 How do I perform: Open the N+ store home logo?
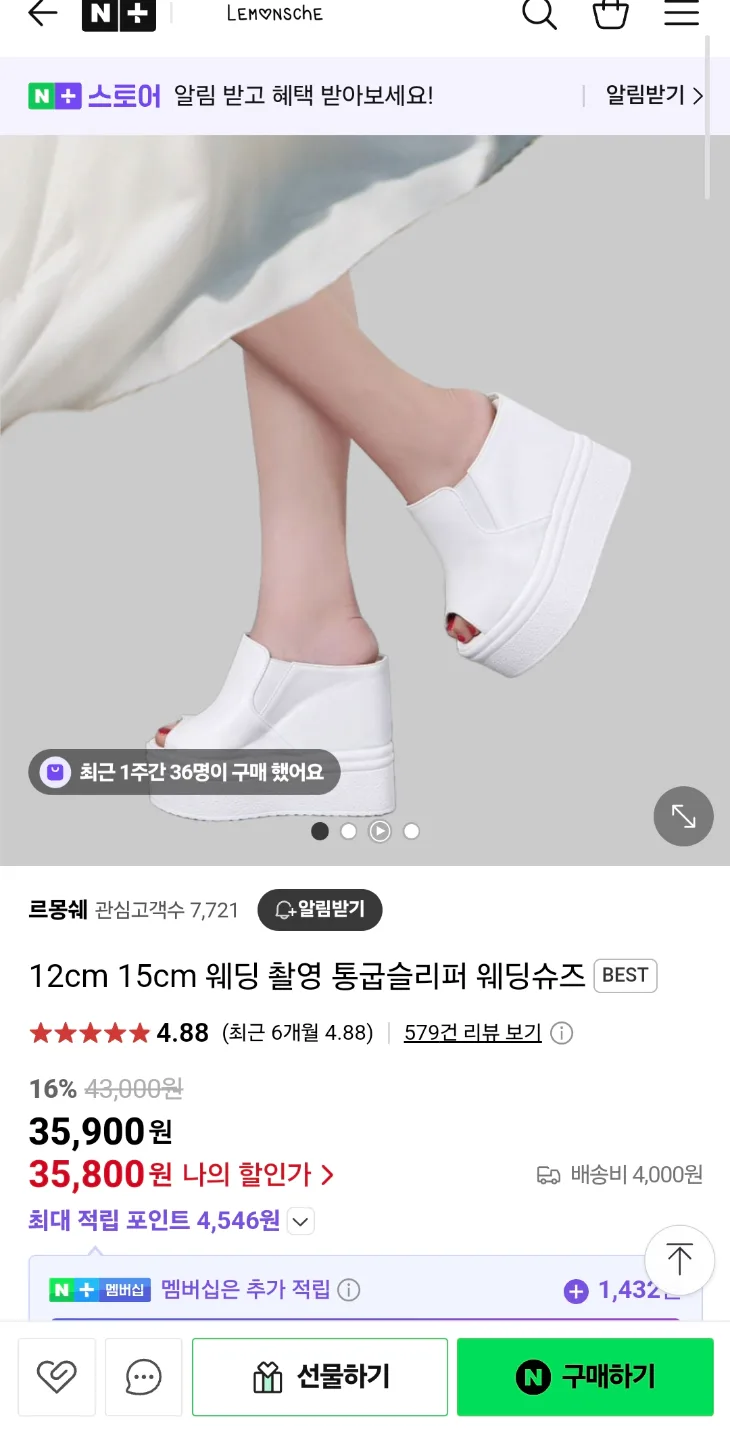click(x=118, y=13)
